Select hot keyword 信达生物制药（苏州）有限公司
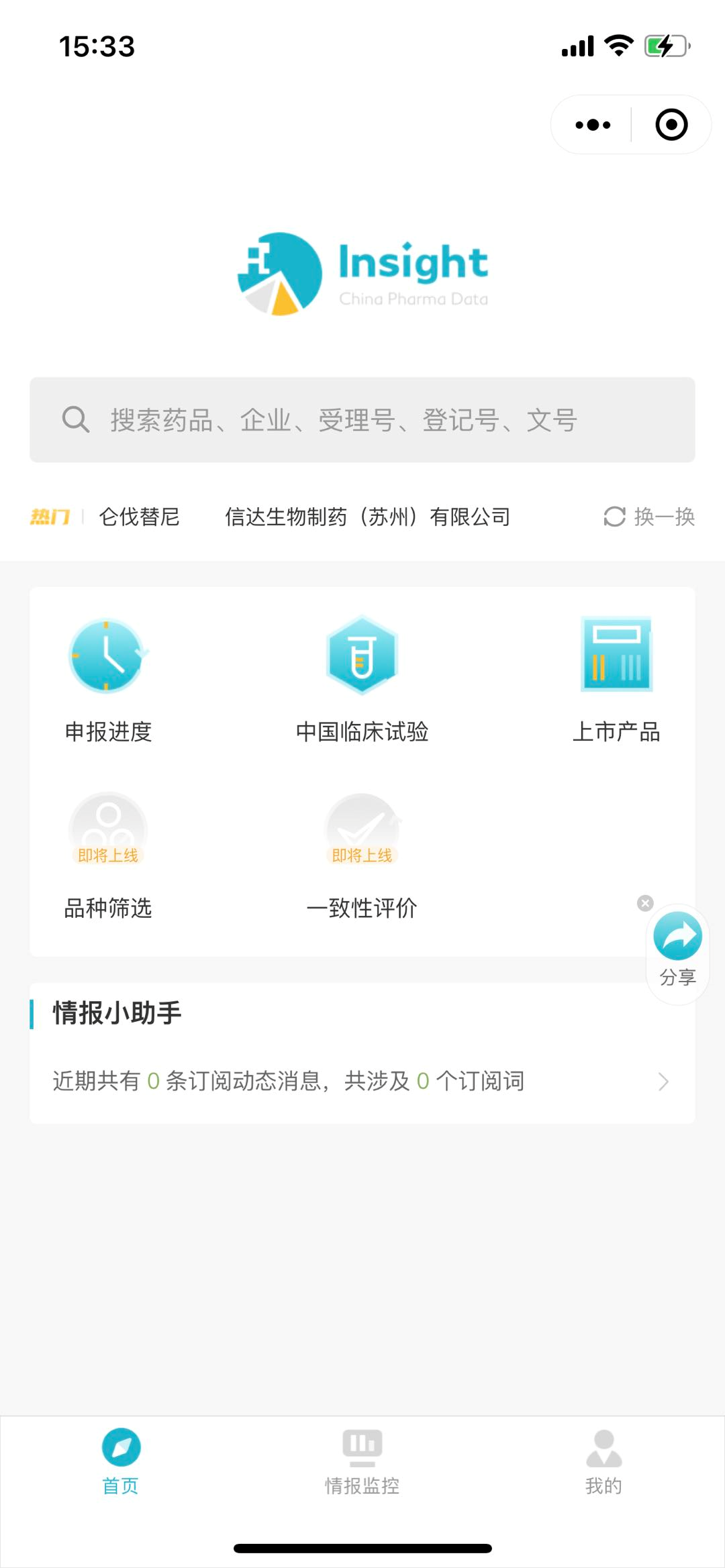The image size is (725, 1568). 368,517
